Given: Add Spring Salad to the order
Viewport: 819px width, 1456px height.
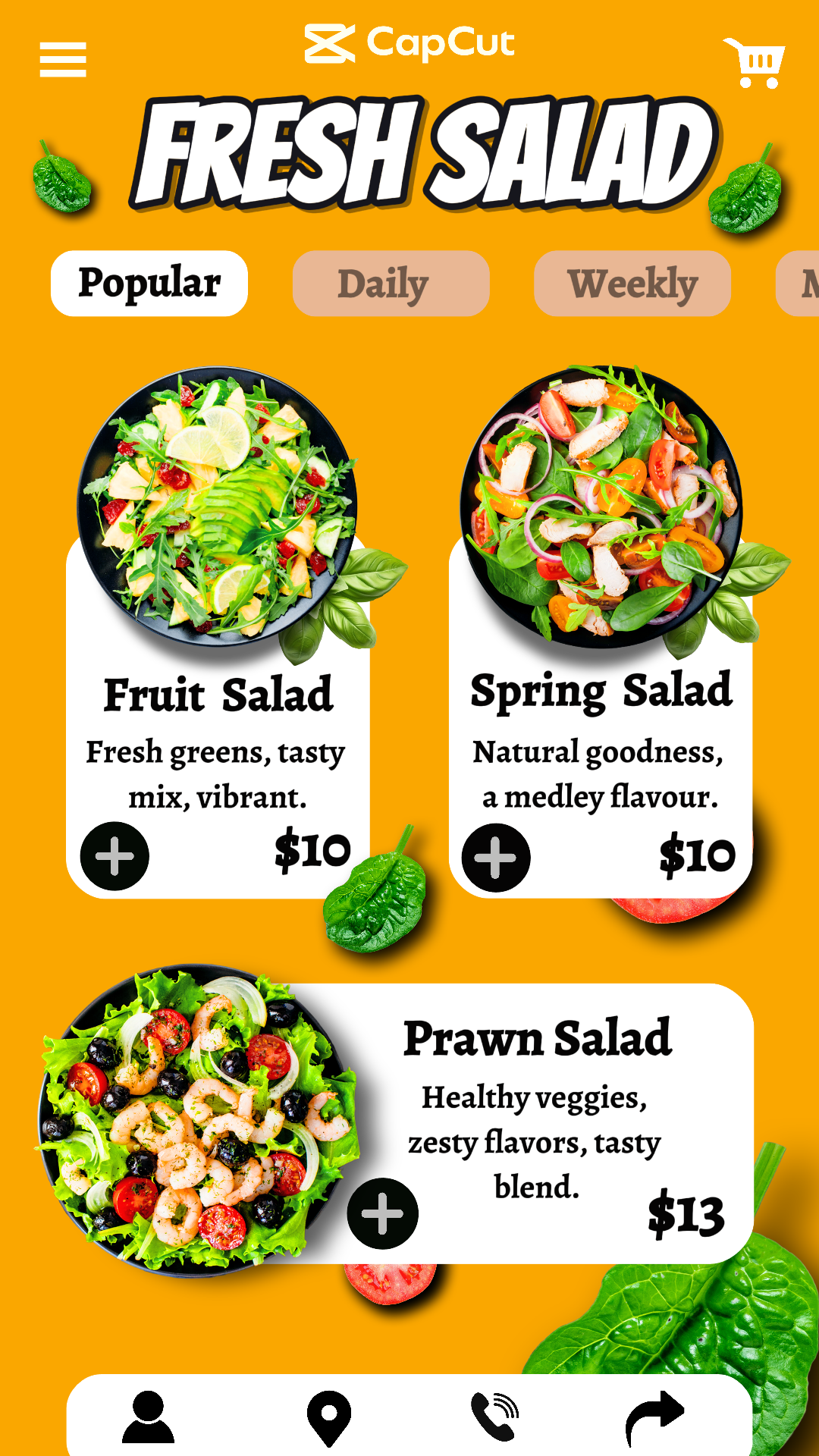Looking at the screenshot, I should (x=495, y=857).
